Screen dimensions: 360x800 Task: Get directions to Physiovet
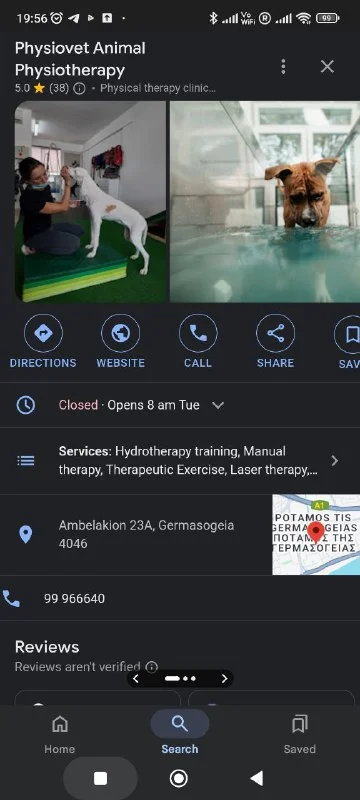click(43, 342)
